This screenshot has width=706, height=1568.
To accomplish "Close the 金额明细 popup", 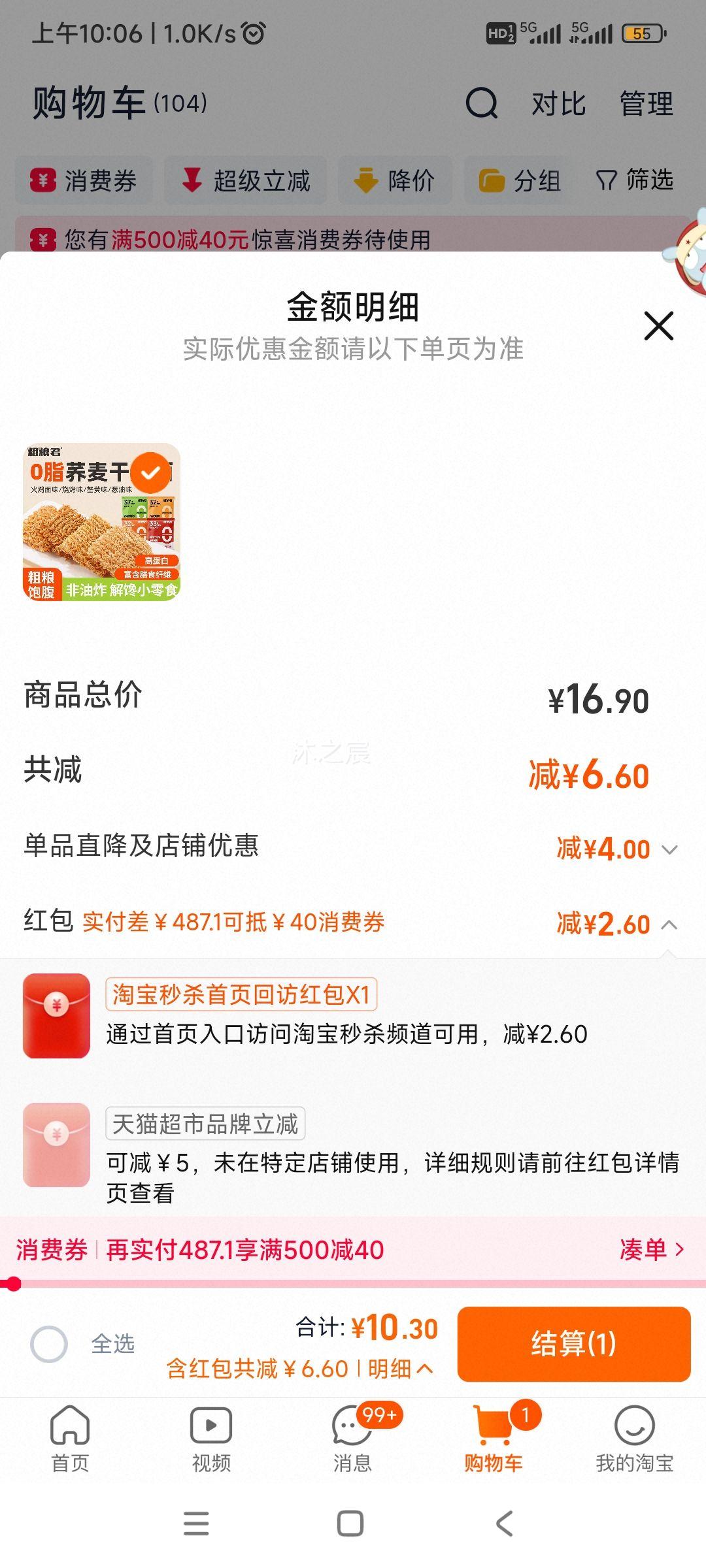I will coord(658,326).
